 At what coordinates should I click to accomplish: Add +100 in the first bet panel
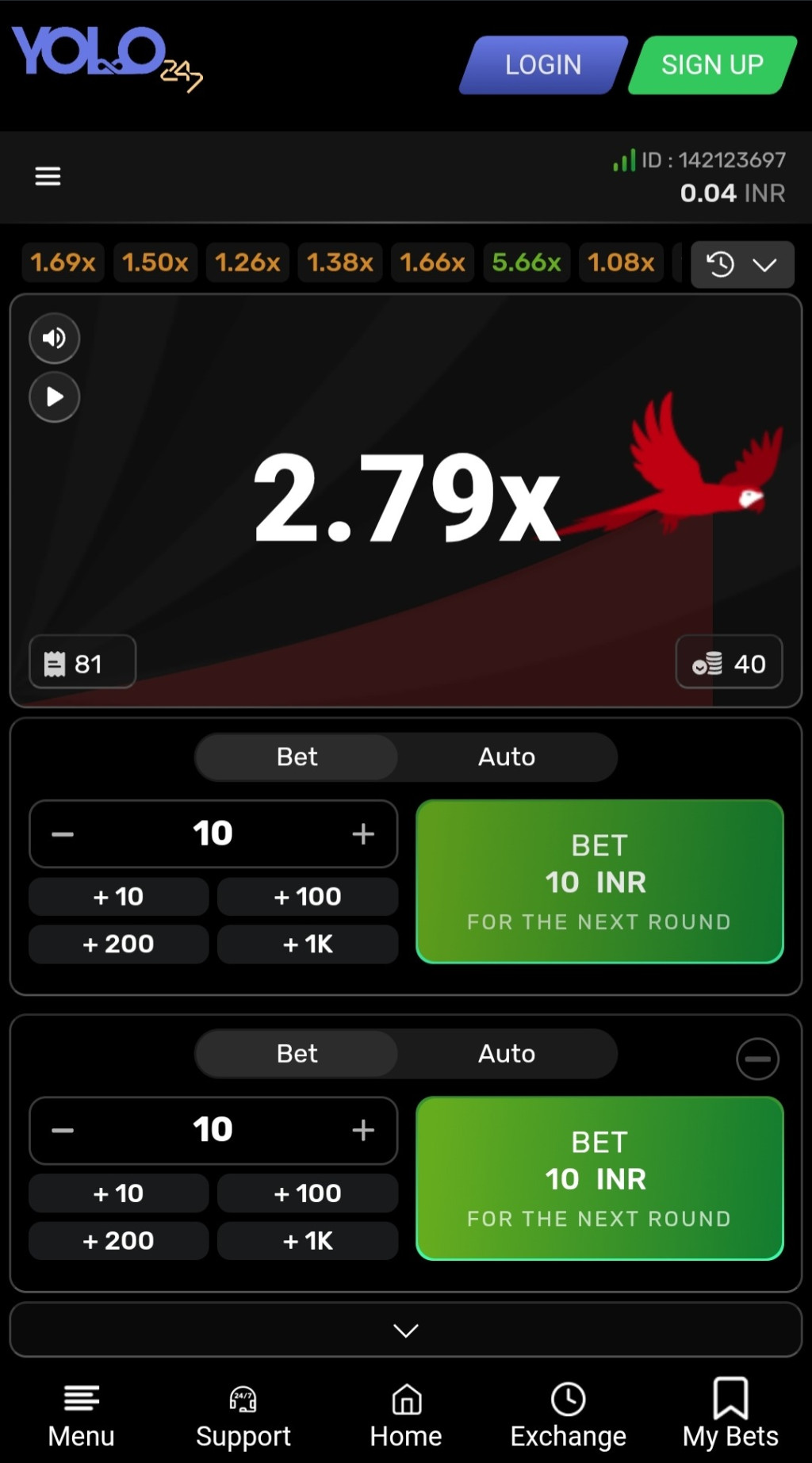(x=308, y=897)
